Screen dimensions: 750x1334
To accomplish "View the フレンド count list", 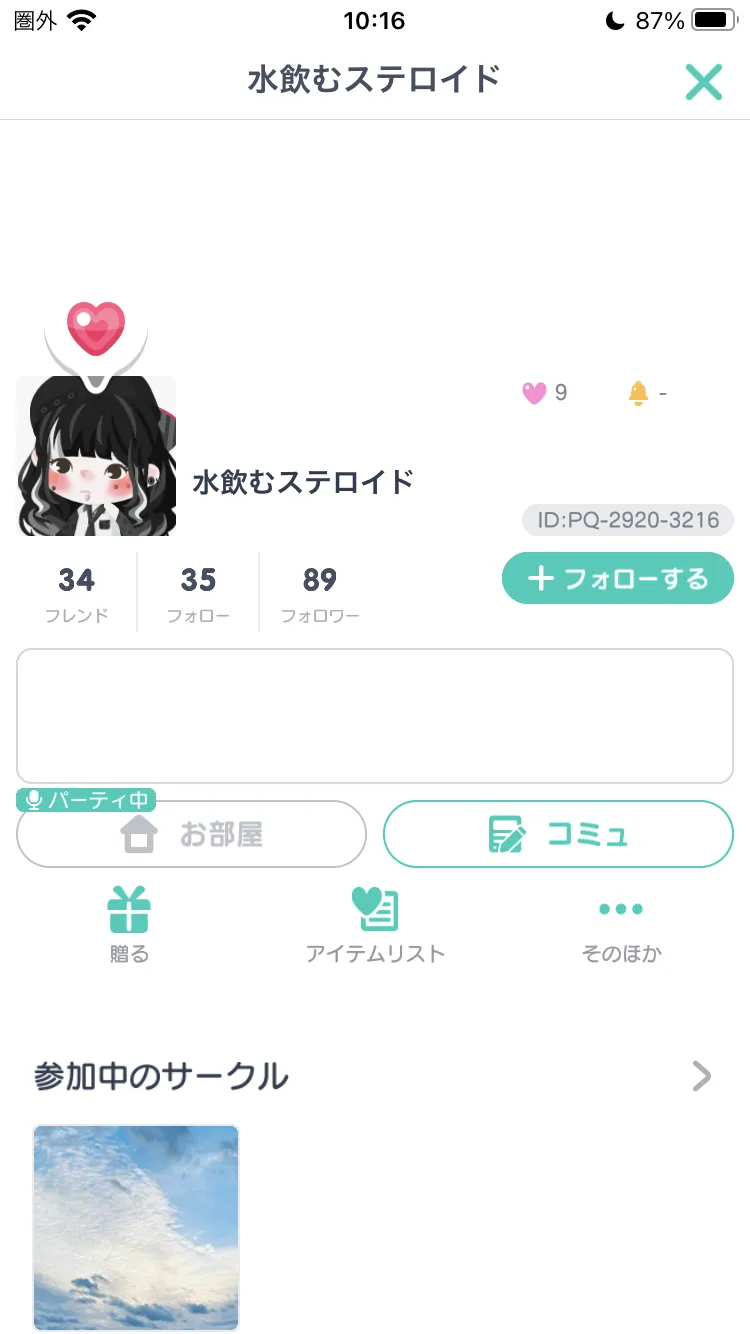I will 76,592.
